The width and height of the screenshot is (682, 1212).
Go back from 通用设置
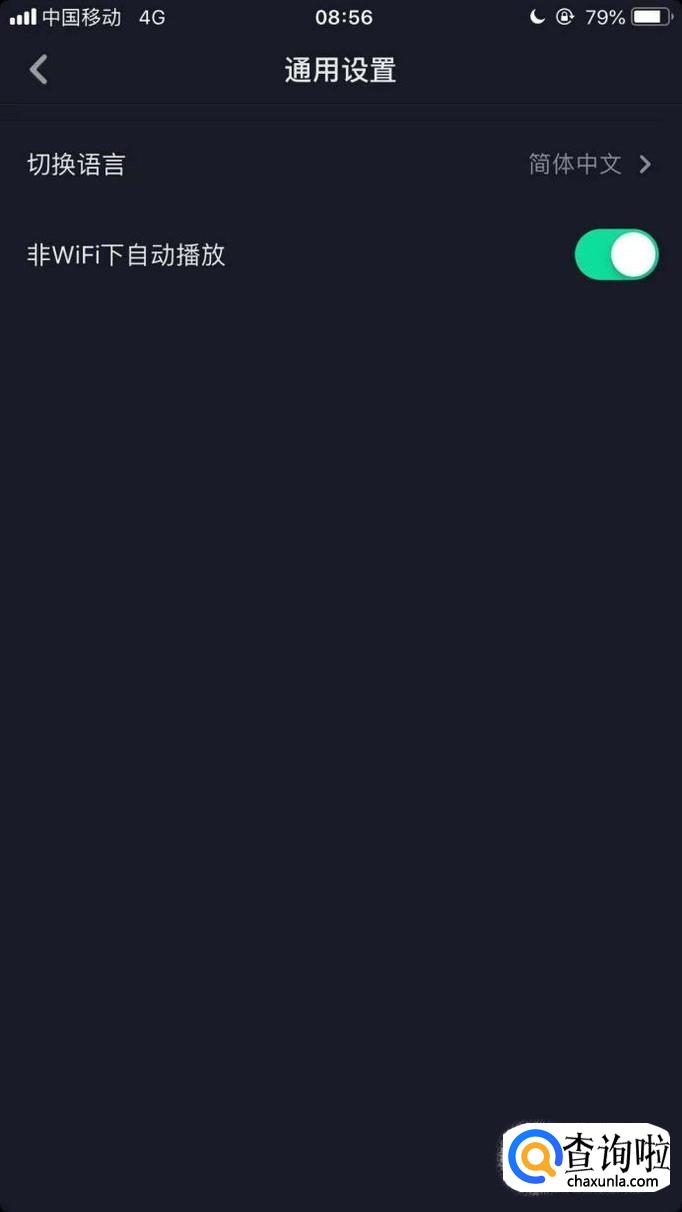(x=39, y=70)
